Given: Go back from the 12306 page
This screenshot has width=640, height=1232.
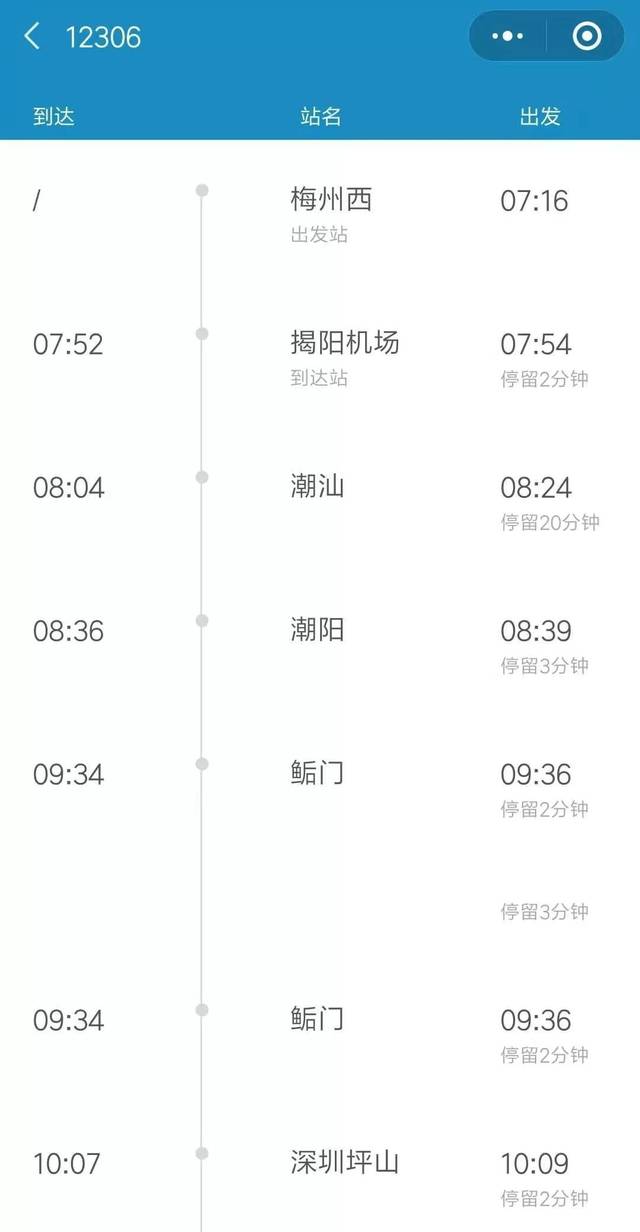Looking at the screenshot, I should (32, 37).
